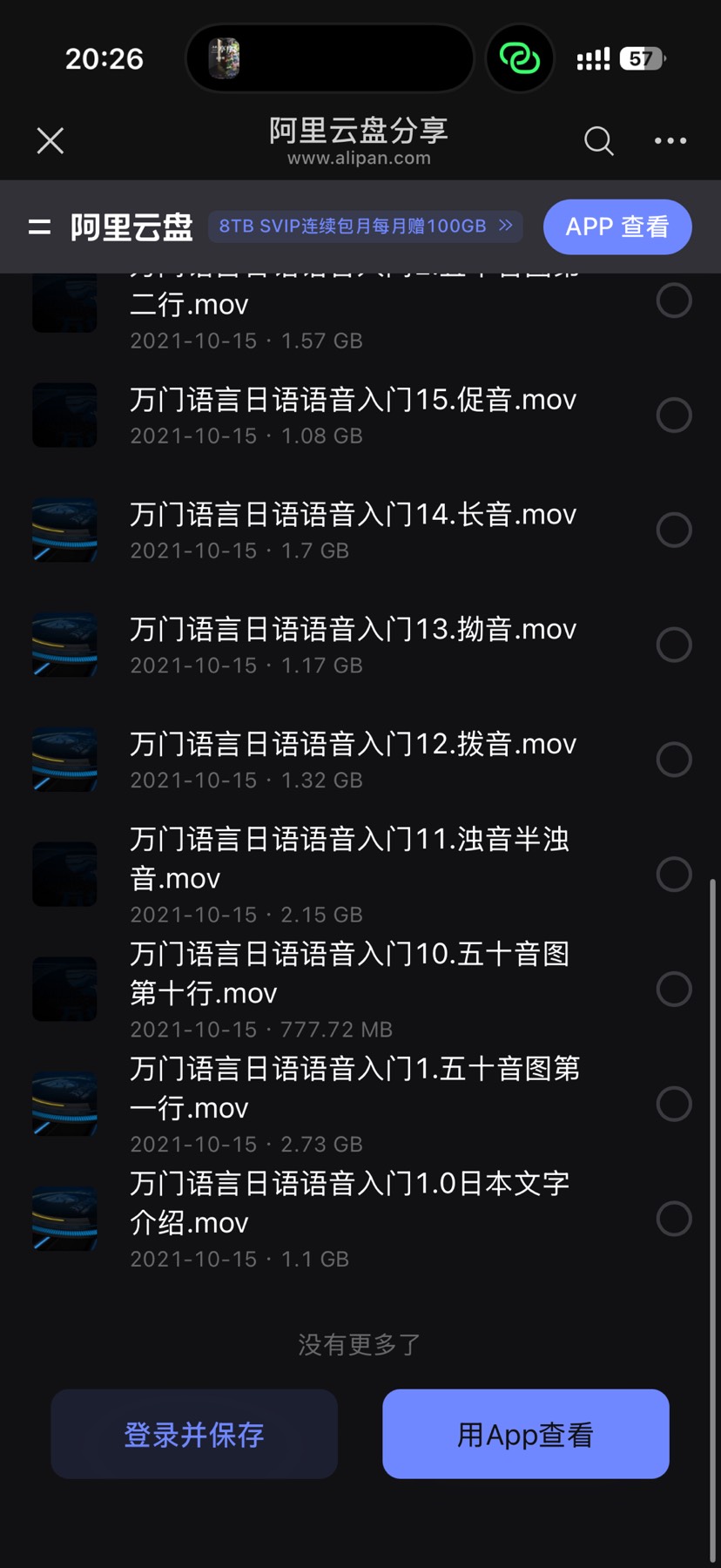Open the three-dot overflow menu

point(670,140)
